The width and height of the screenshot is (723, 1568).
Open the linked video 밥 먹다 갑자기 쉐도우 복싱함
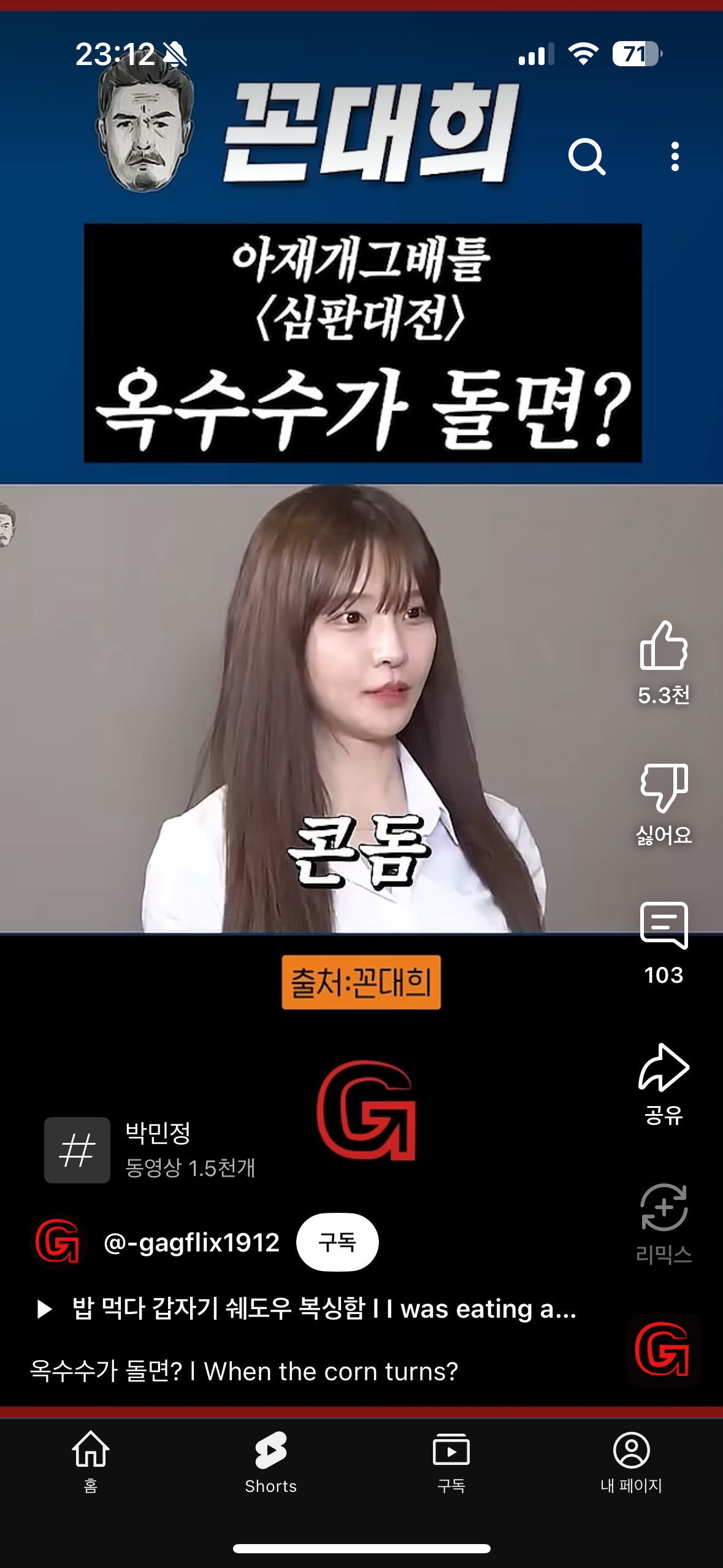pos(307,1309)
